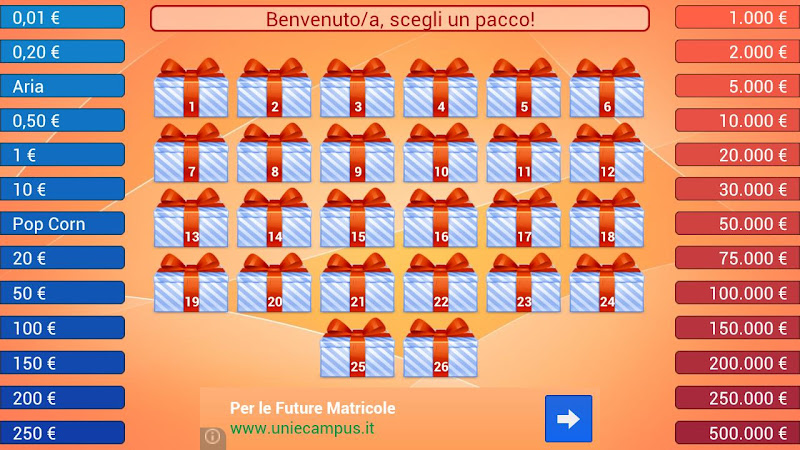Choose gift box number 18
800x450 pixels.
[x=607, y=219]
